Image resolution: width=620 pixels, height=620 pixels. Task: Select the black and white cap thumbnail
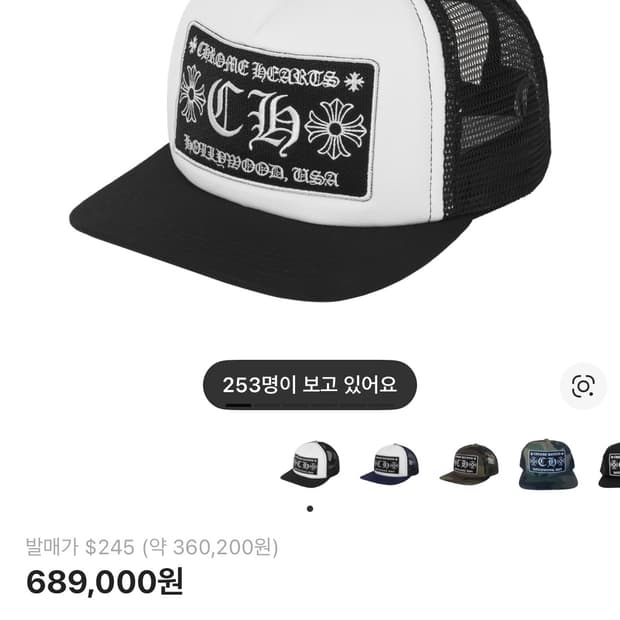pos(310,464)
